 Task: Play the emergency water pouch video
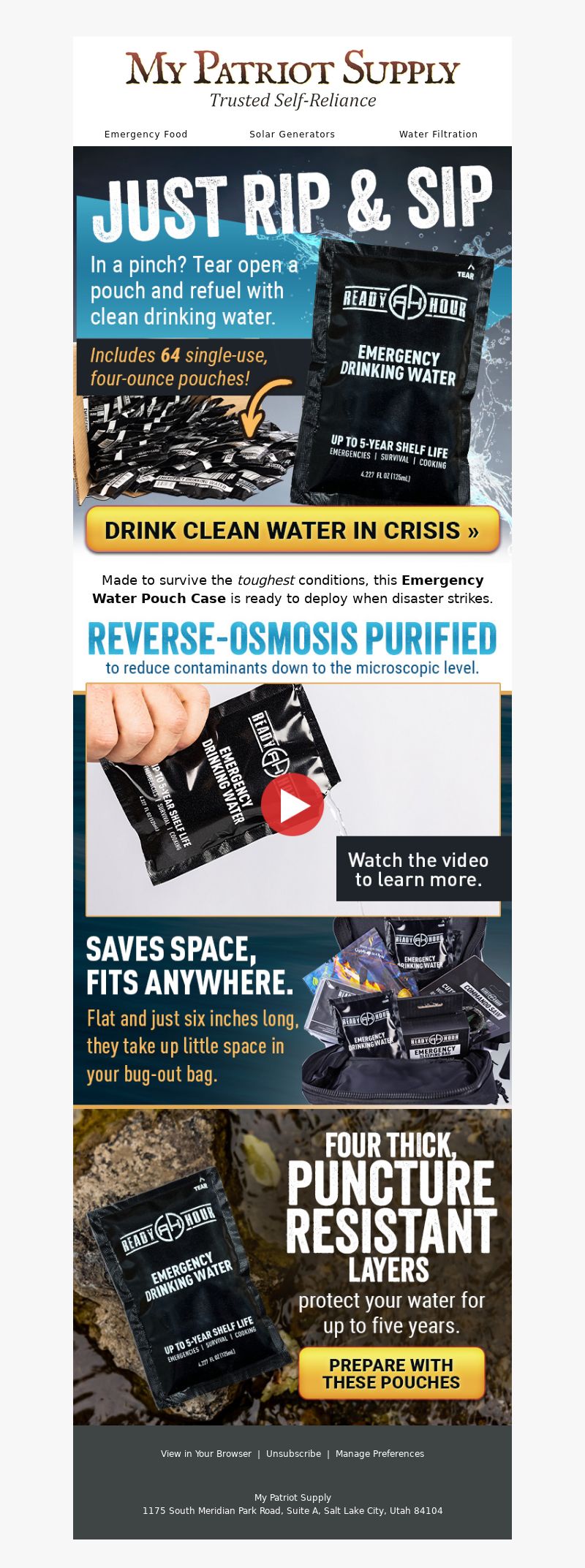(292, 804)
